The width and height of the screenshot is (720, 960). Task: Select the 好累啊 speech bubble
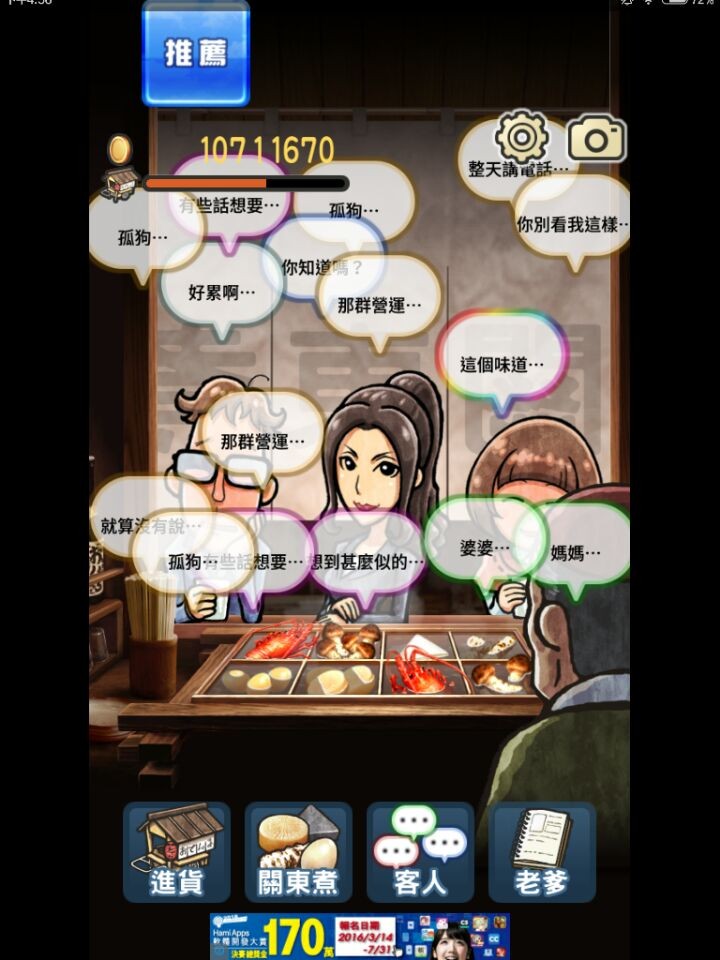coord(222,292)
